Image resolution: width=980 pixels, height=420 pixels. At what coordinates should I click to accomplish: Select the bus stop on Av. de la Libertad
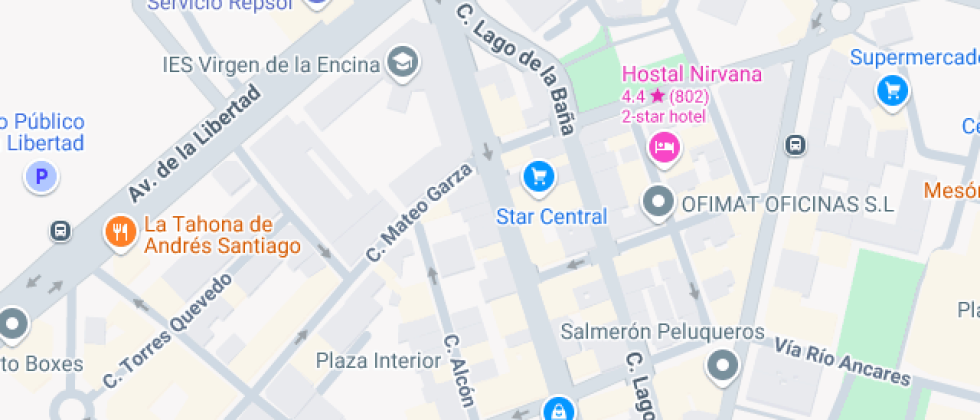61,232
